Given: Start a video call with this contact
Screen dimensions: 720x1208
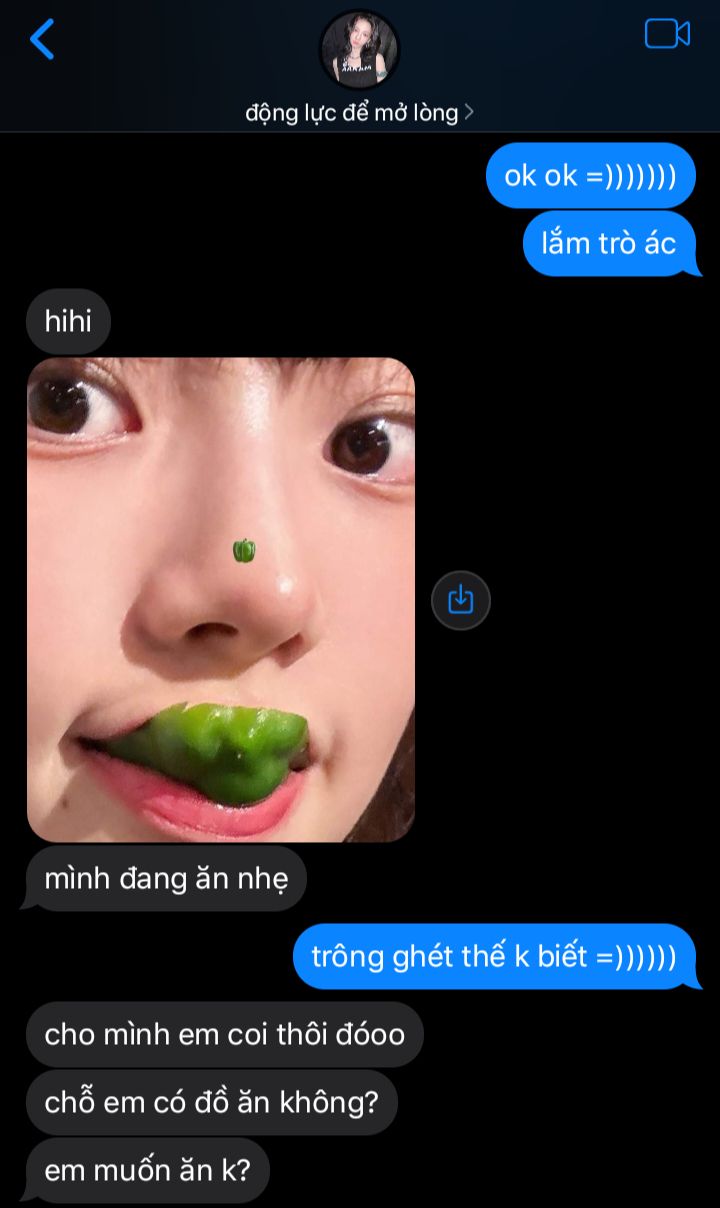Looking at the screenshot, I should click(x=667, y=34).
